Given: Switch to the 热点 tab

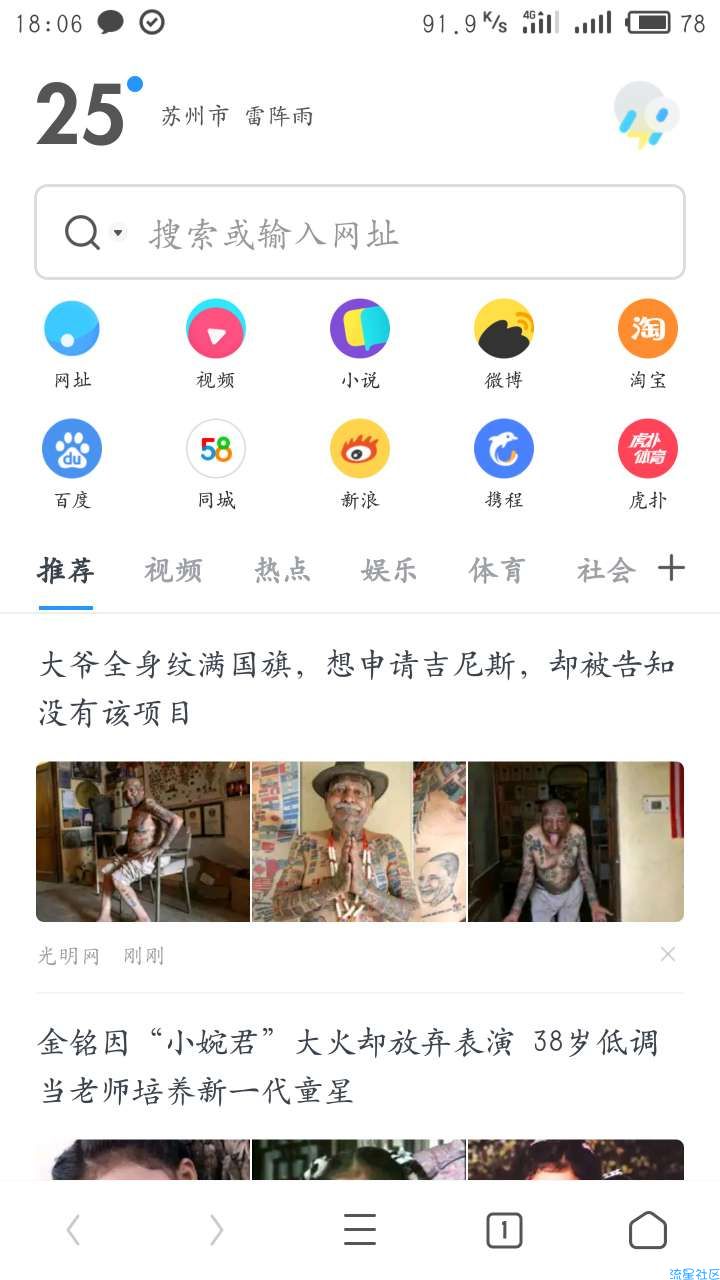Looking at the screenshot, I should click(x=282, y=570).
